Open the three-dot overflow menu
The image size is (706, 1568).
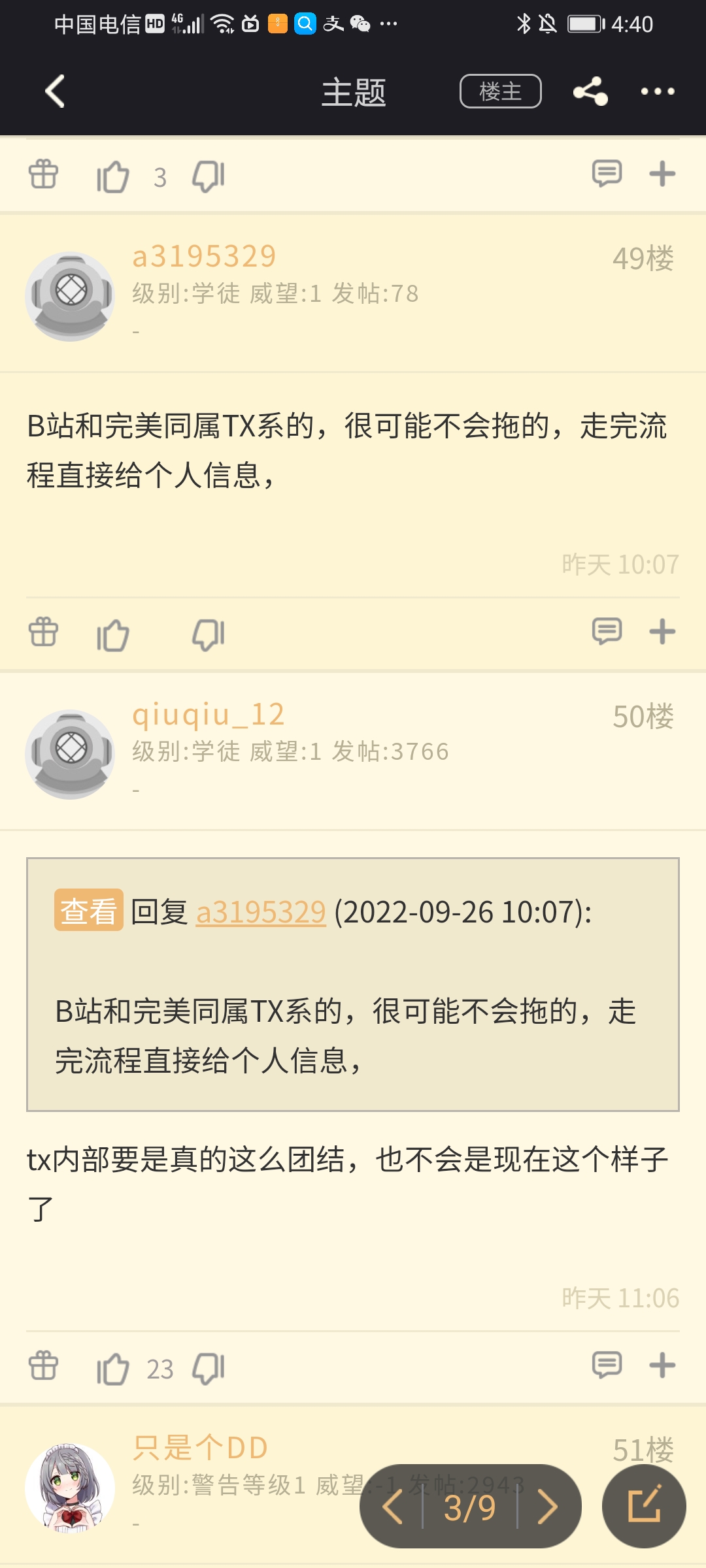tap(657, 91)
